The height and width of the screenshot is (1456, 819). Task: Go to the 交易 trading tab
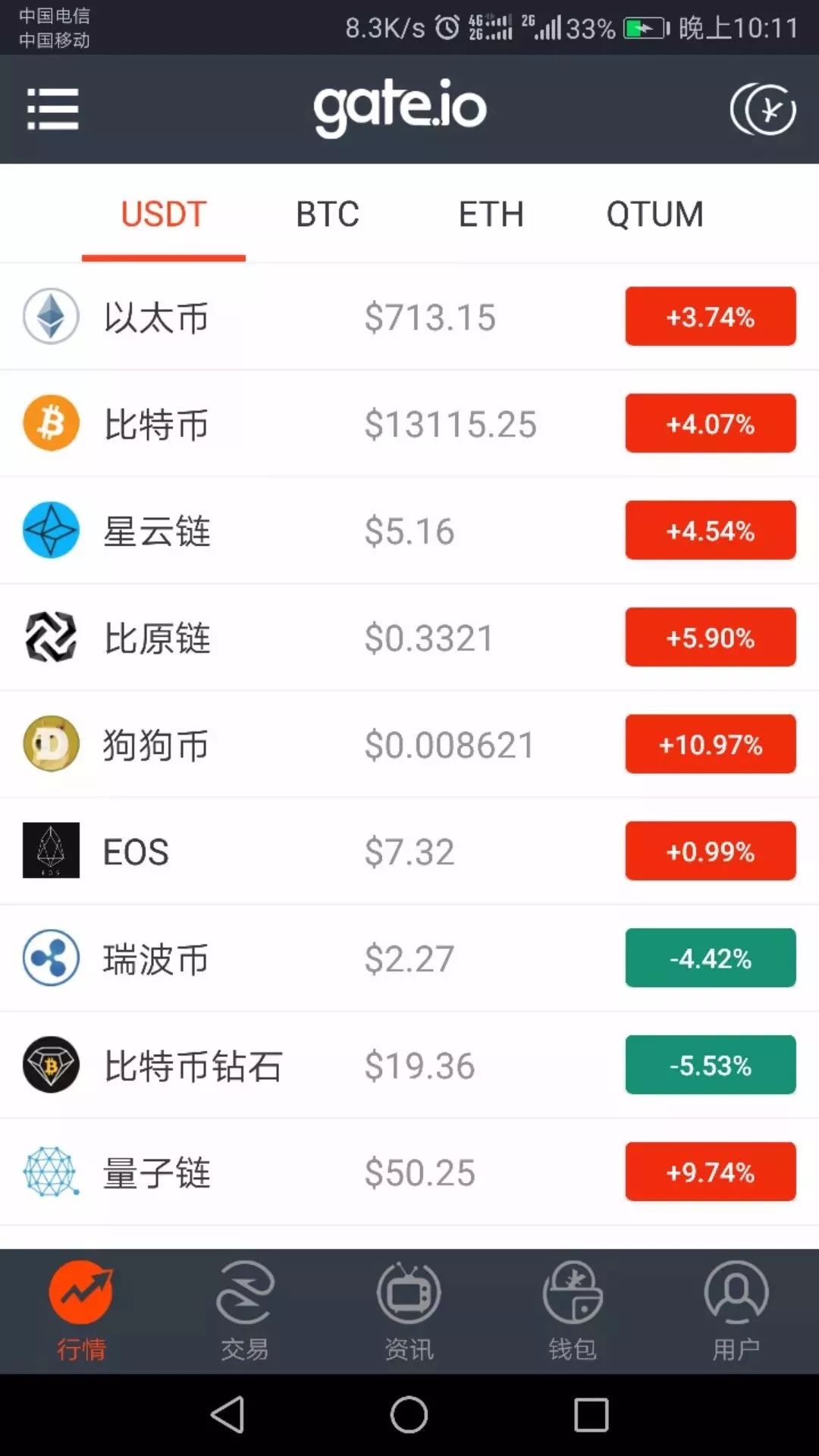click(x=245, y=1310)
